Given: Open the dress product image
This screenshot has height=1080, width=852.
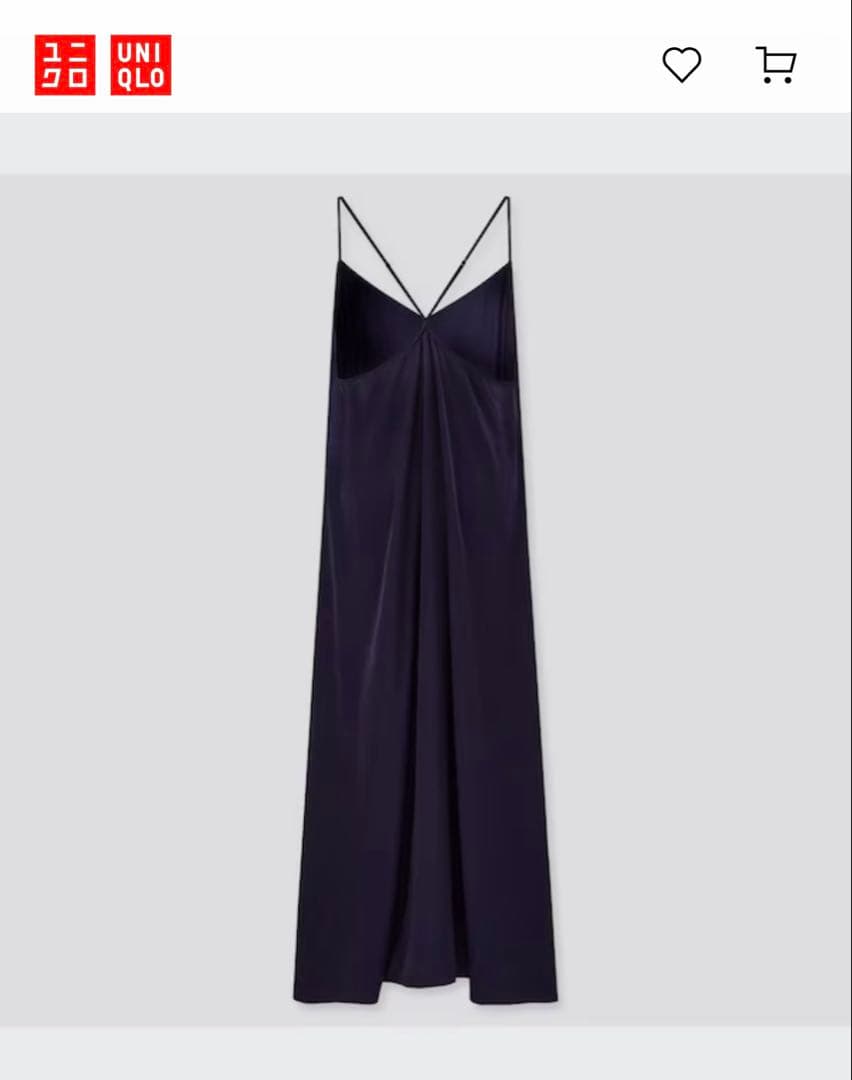Looking at the screenshot, I should (425, 600).
